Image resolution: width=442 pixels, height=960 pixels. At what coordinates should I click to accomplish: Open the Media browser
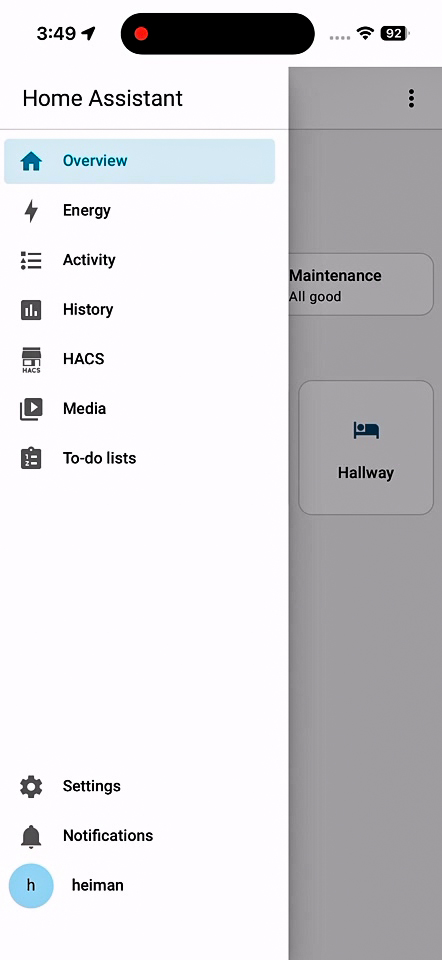(140, 409)
